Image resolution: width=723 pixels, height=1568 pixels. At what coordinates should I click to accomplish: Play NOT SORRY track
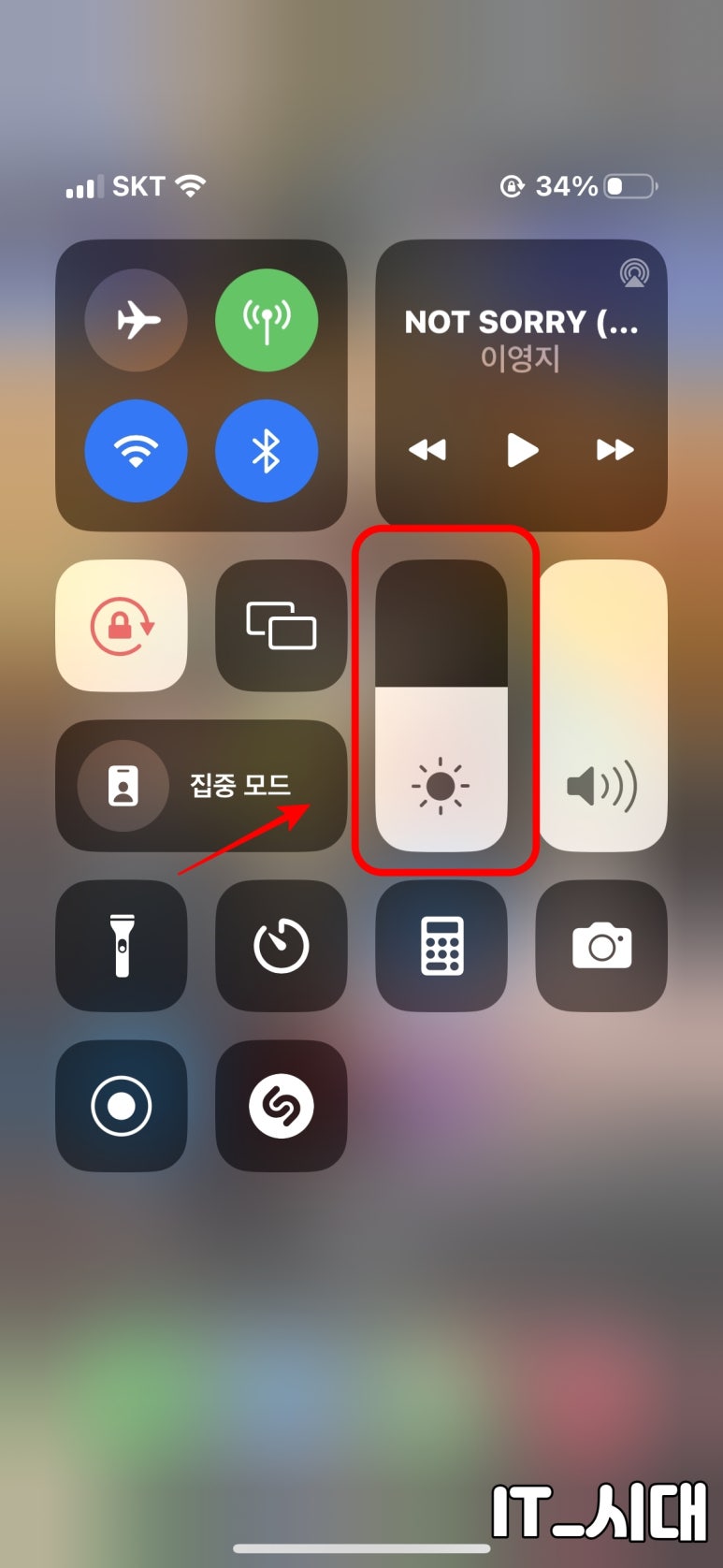pyautogui.click(x=522, y=450)
